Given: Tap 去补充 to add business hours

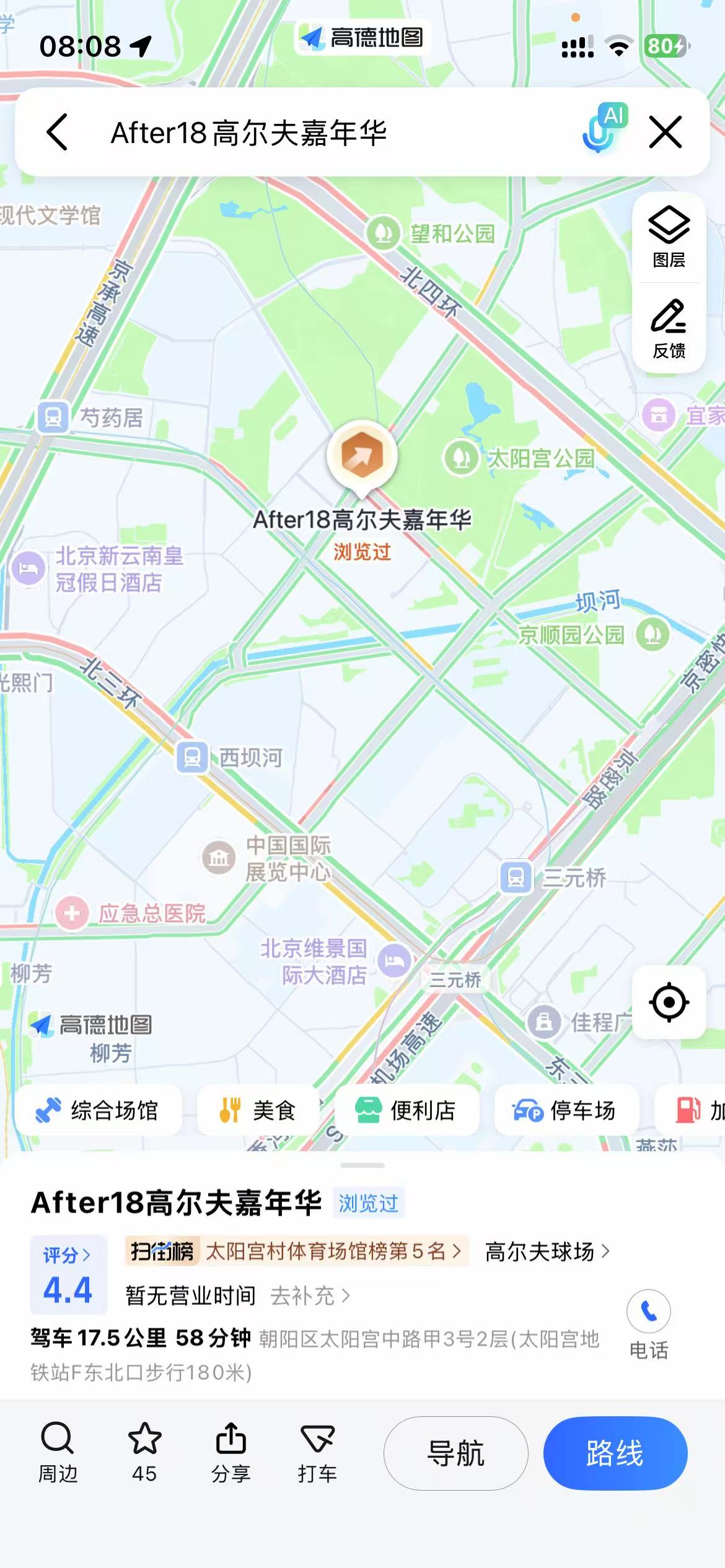Looking at the screenshot, I should pos(309,1296).
